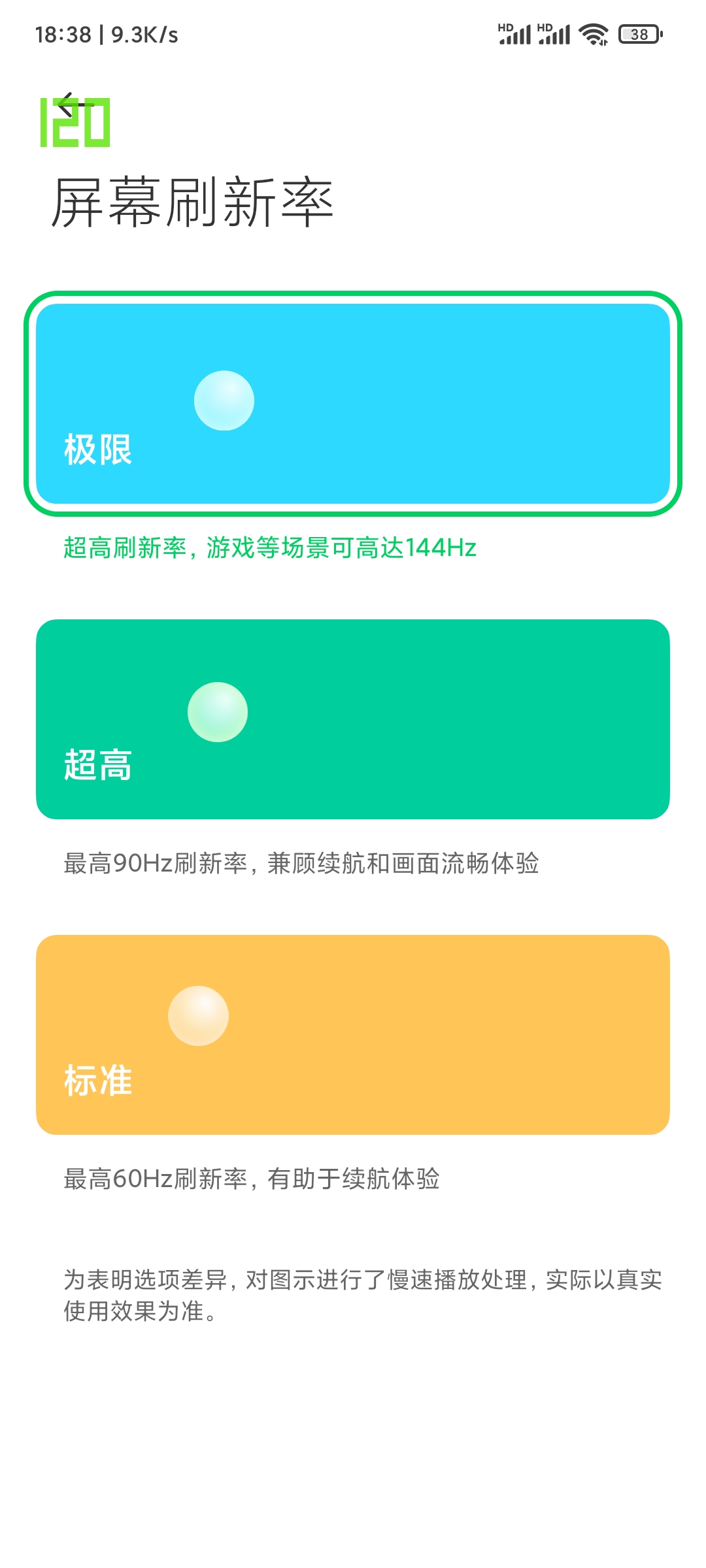Go back using the top arrow
Viewport: 706px width, 1568px height.
point(74,106)
